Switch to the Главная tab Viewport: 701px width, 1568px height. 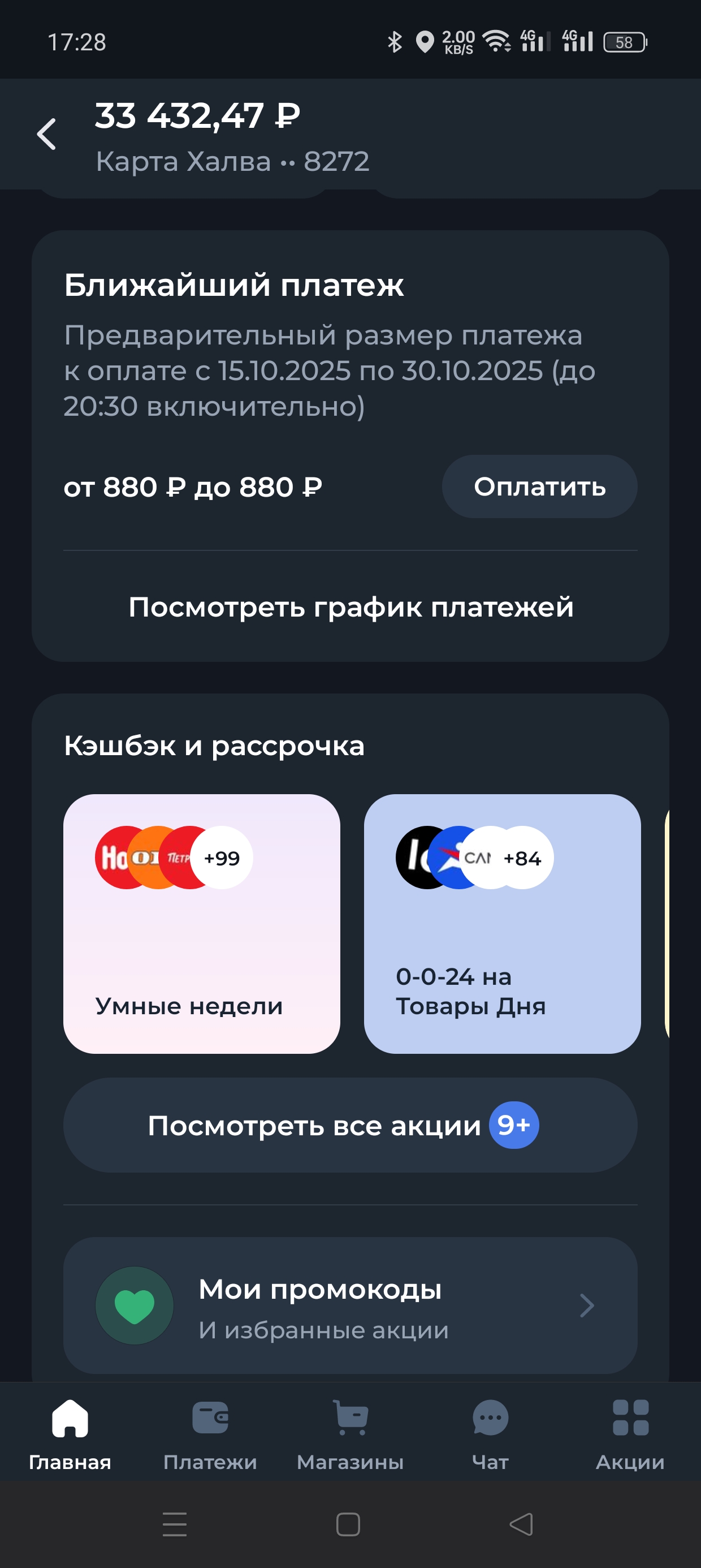click(70, 1433)
